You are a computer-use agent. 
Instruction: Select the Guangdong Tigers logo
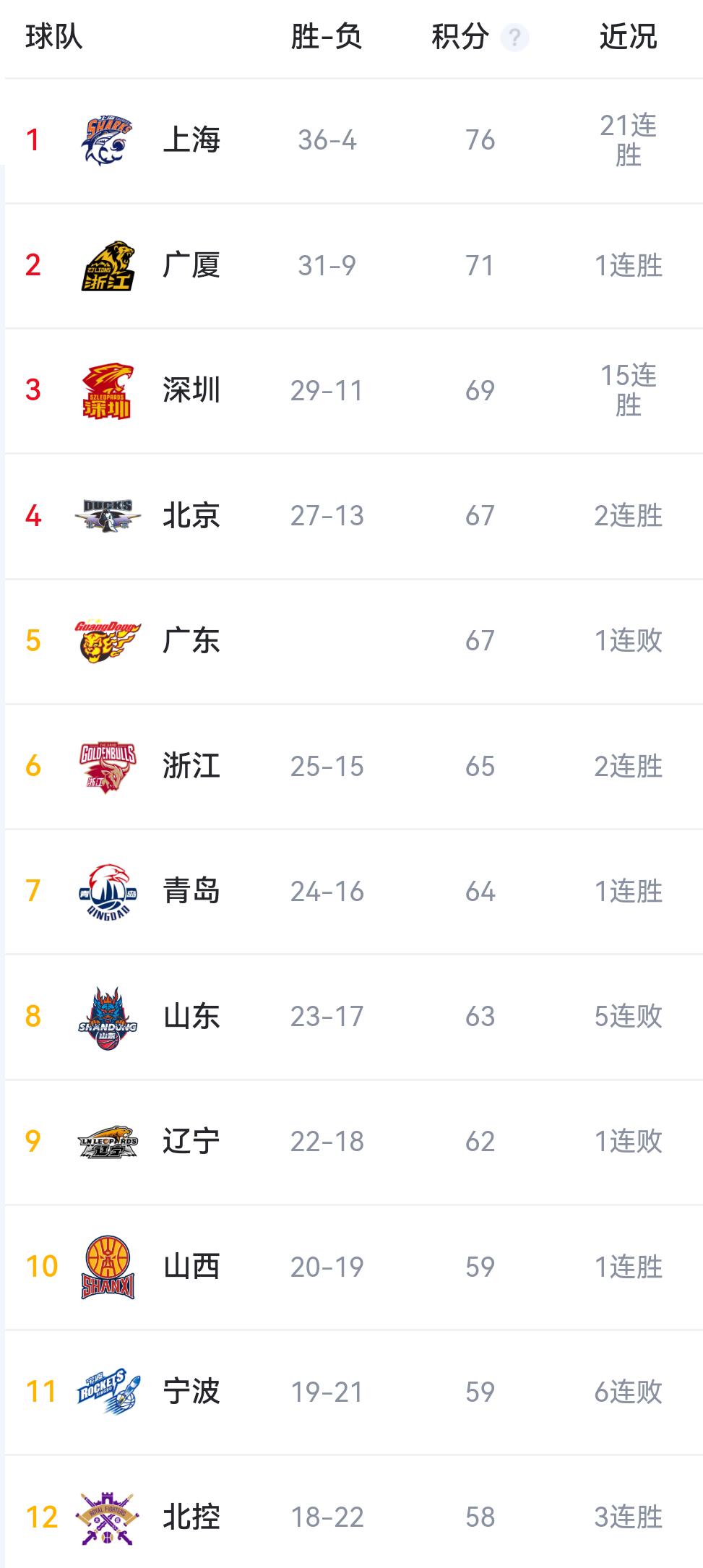click(107, 640)
